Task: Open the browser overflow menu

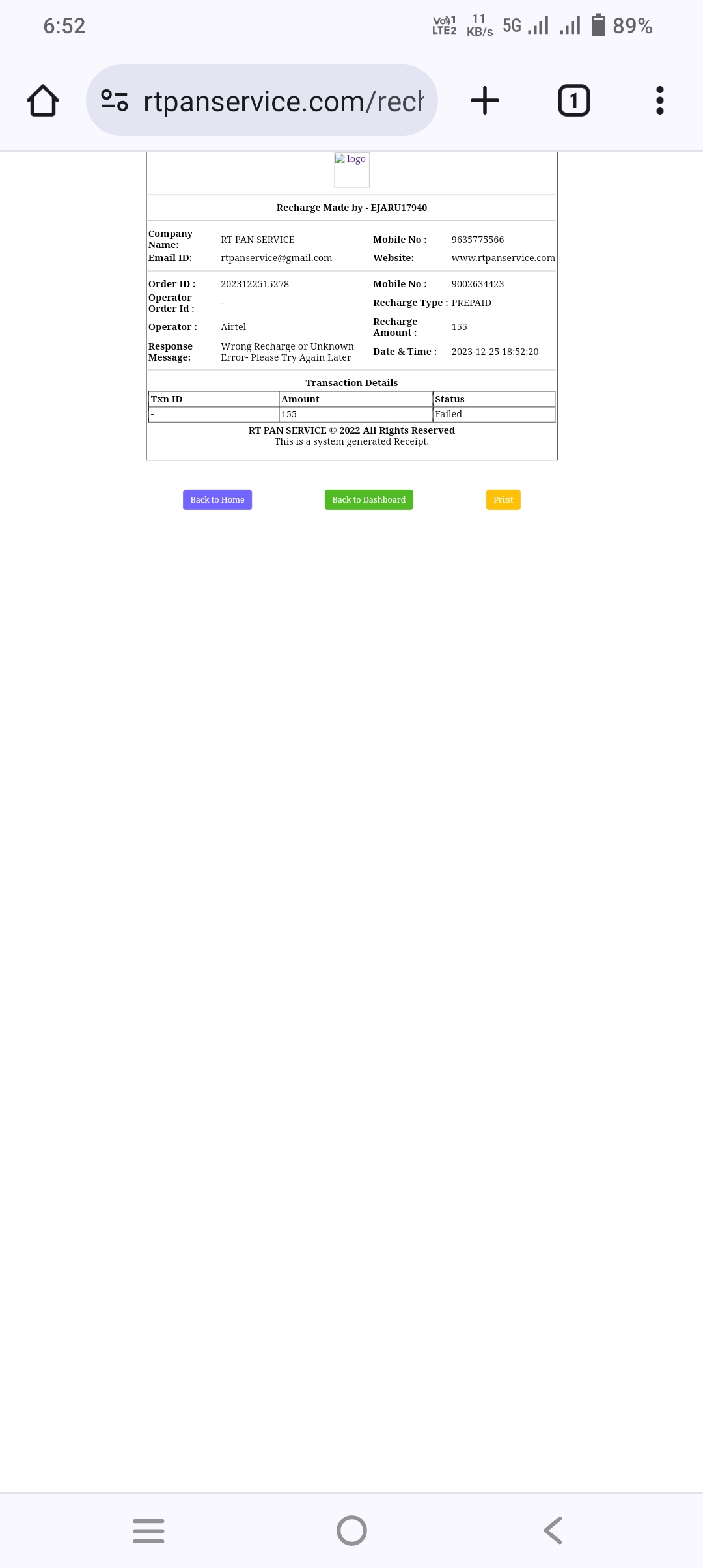Action: point(659,101)
